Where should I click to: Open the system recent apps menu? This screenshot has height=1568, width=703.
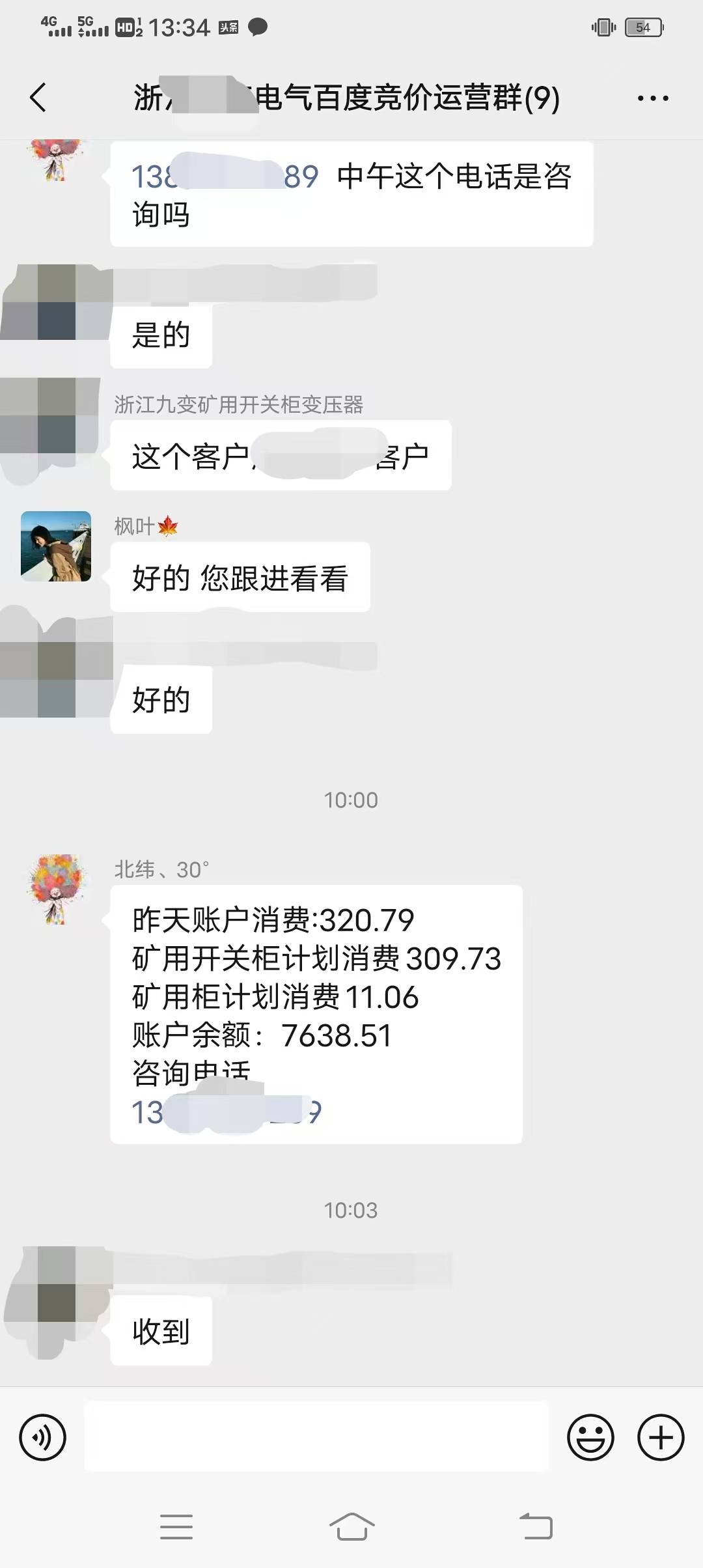coord(176,1527)
